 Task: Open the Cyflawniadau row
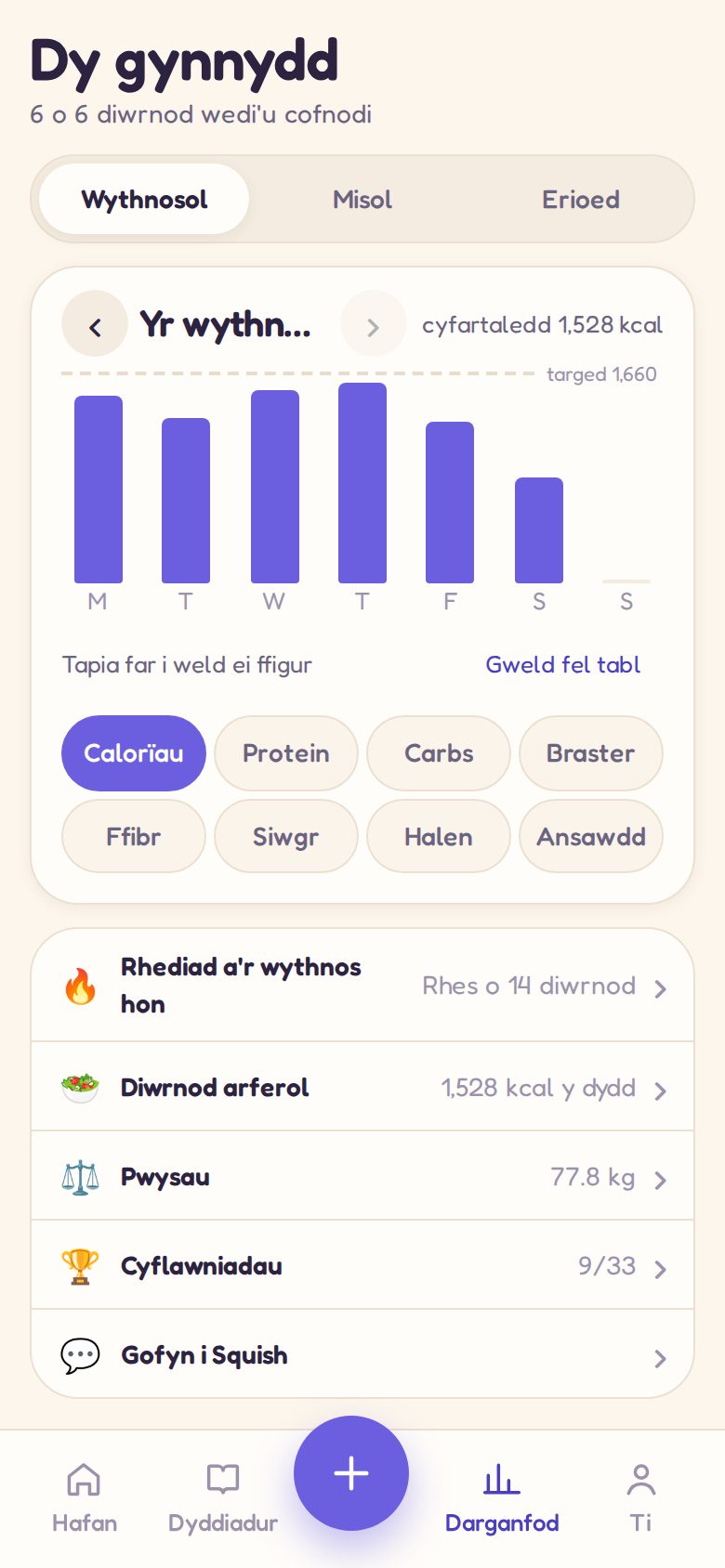[x=362, y=1265]
